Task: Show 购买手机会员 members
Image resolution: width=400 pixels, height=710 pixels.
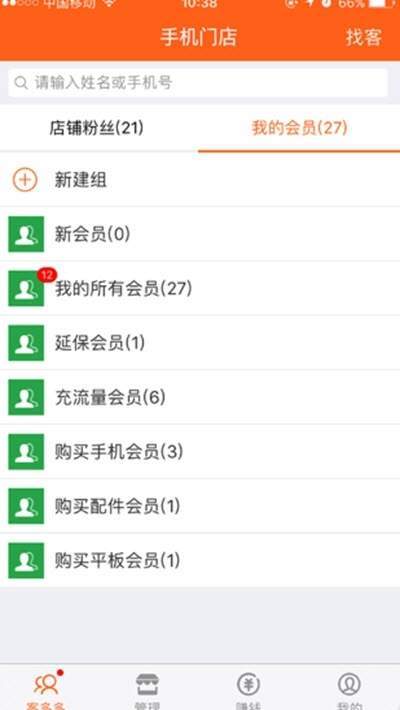Action: [x=200, y=451]
